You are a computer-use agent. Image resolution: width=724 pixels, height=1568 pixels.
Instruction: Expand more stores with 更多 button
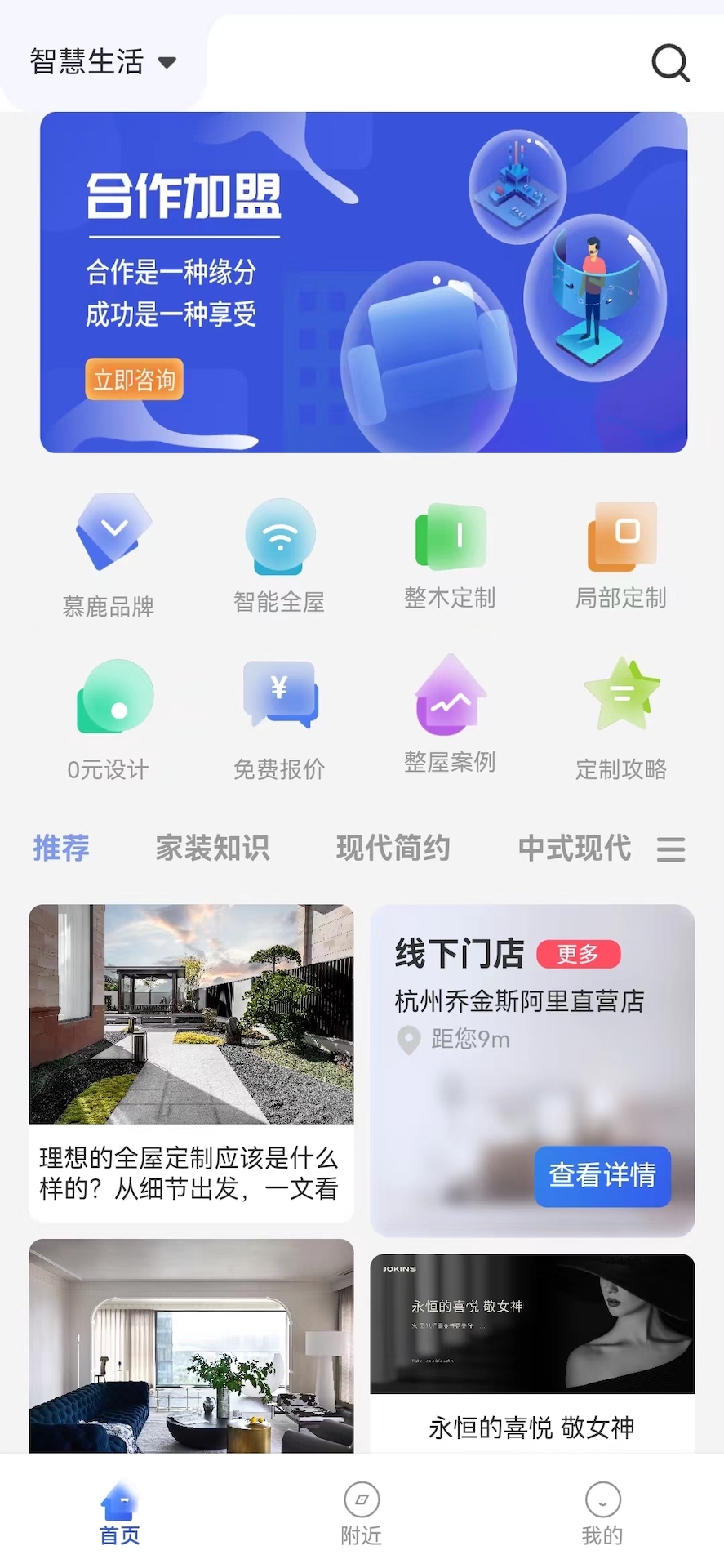[x=578, y=953]
